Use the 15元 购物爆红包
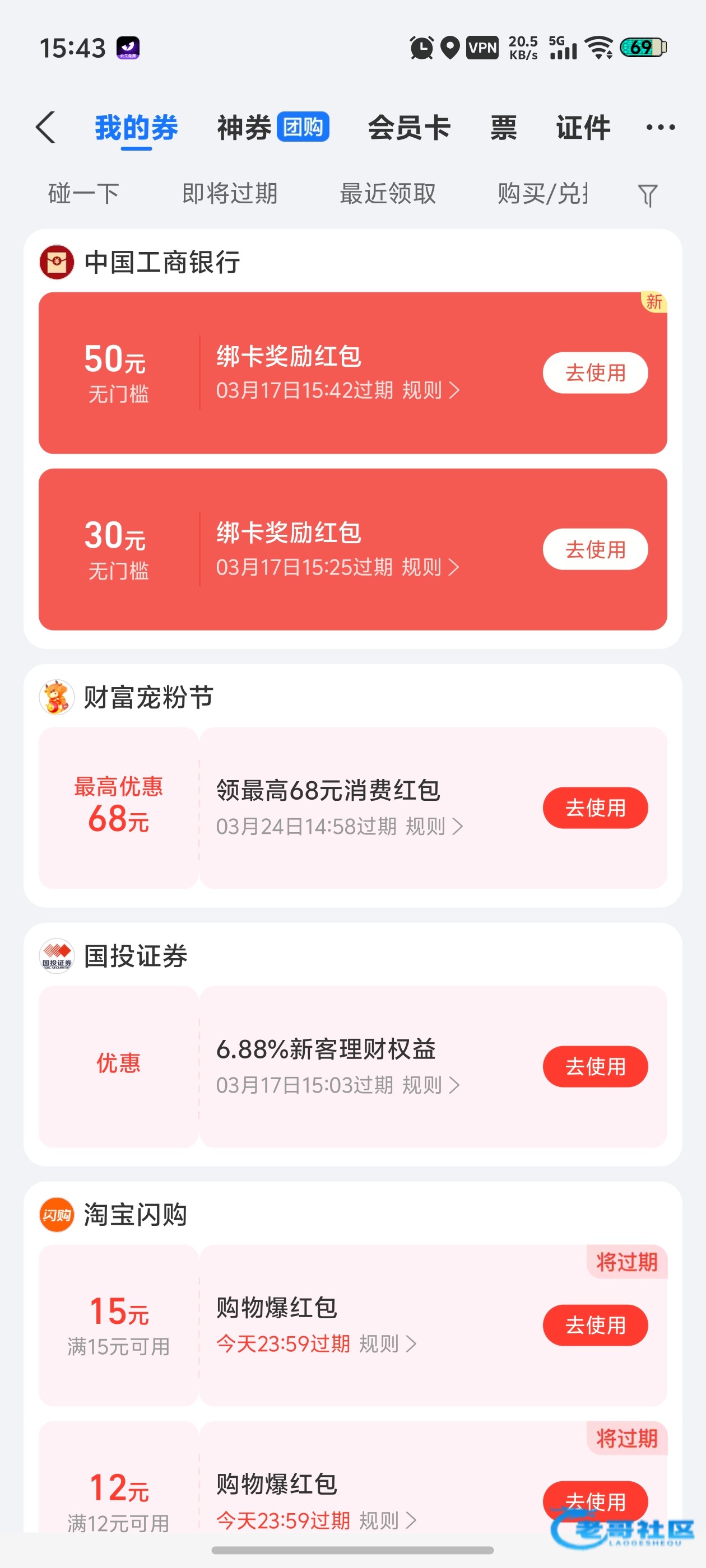Screen dimensions: 706x1568 pyautogui.click(x=594, y=1325)
